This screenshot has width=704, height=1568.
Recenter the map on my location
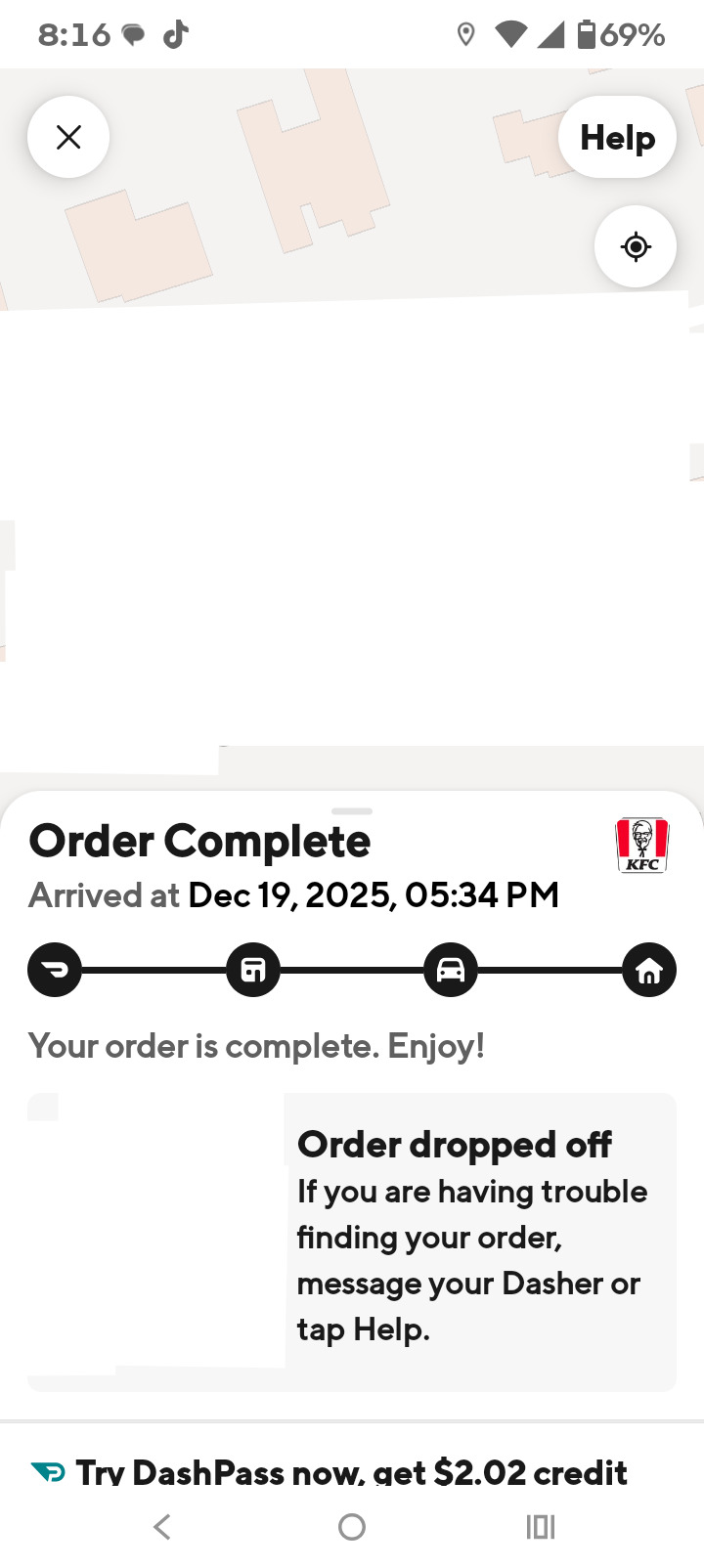[x=636, y=246]
